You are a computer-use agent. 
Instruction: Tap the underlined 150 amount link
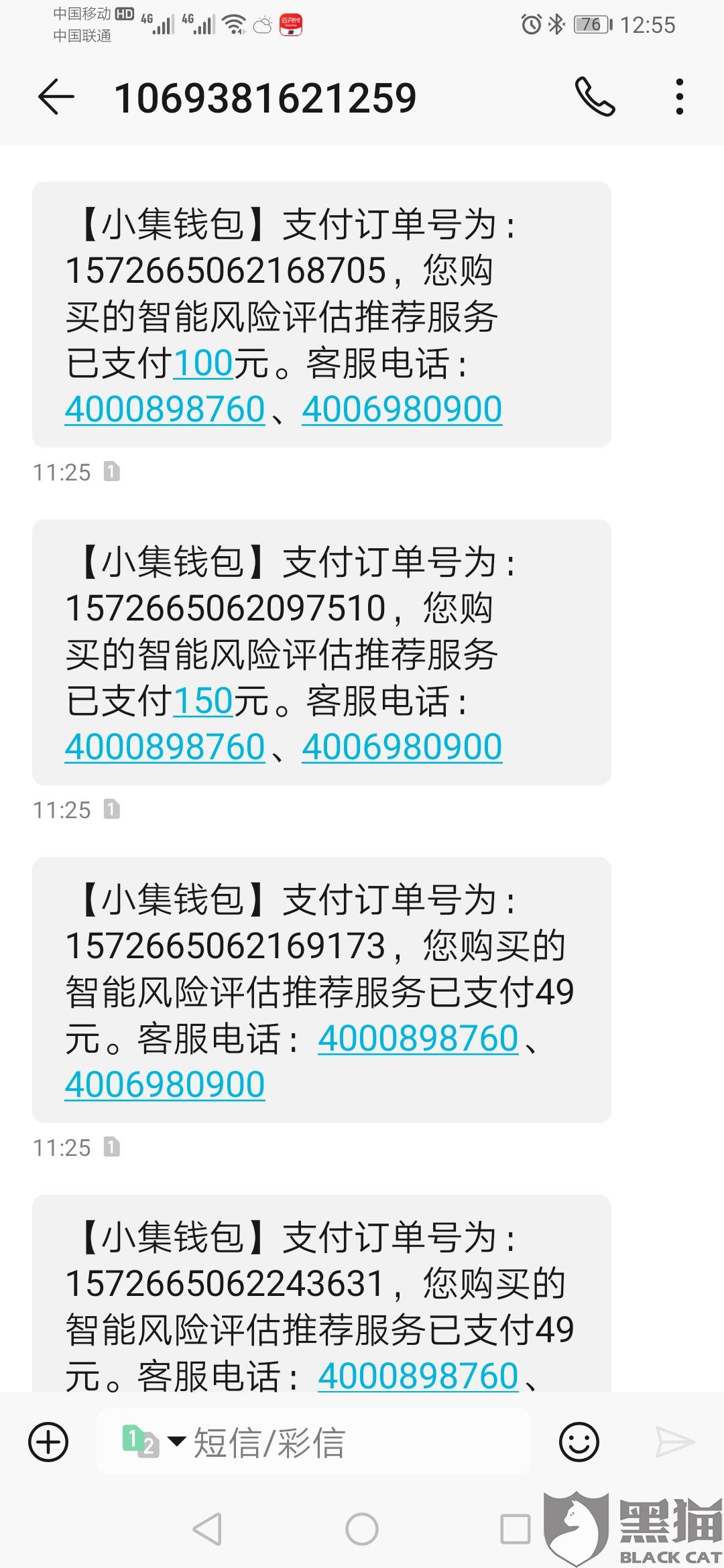click(x=203, y=702)
